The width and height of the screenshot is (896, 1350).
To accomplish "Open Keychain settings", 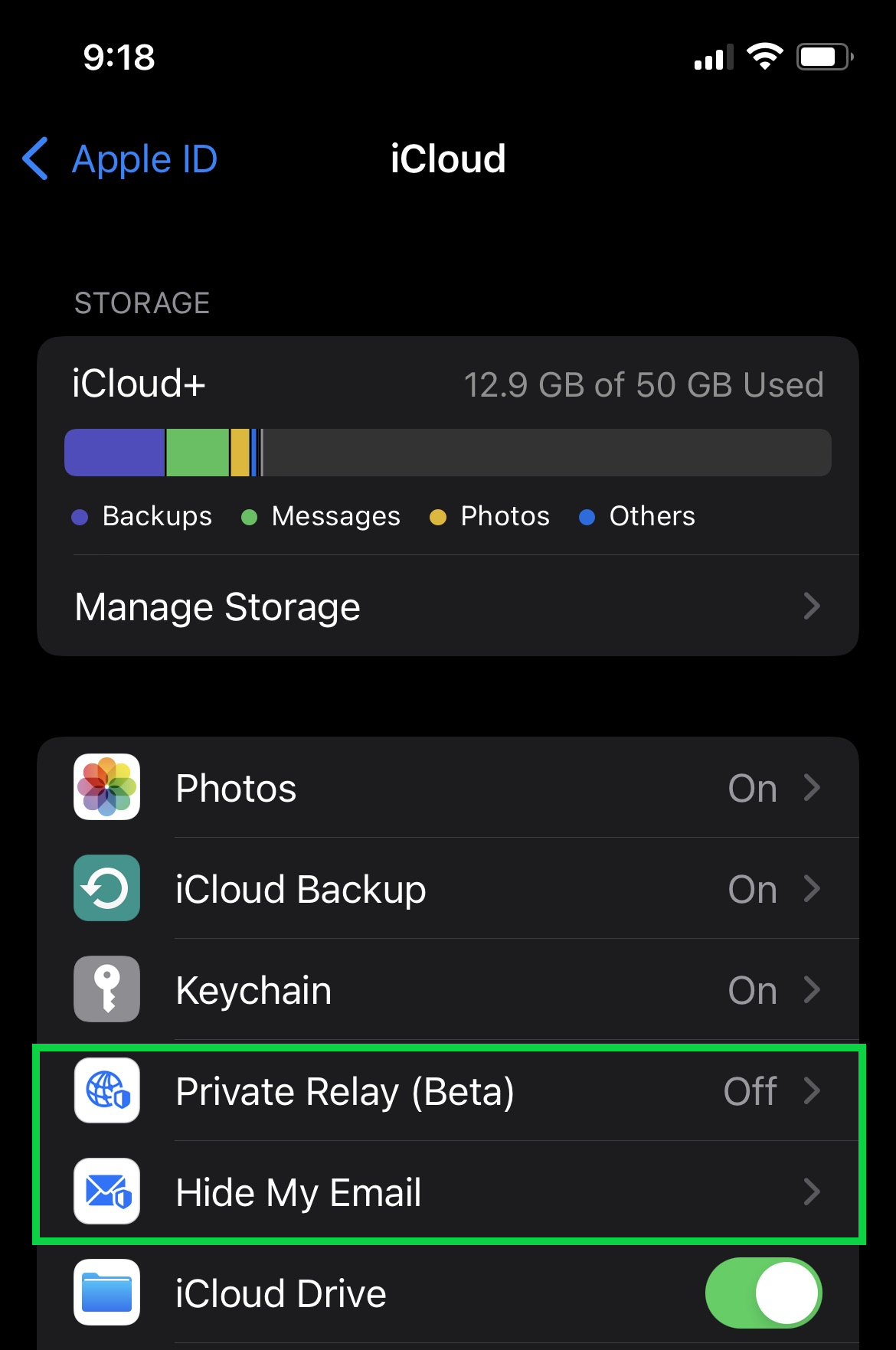I will pos(447,990).
